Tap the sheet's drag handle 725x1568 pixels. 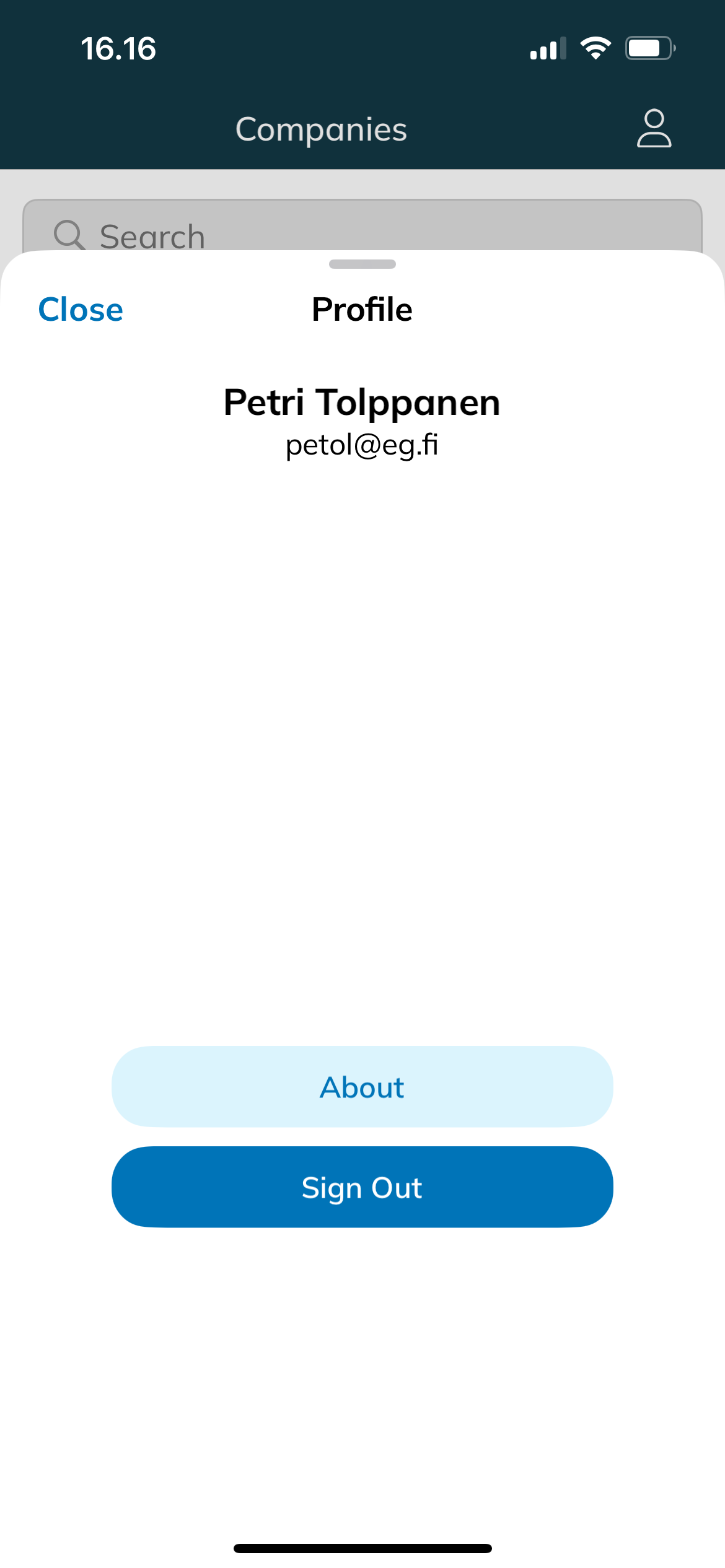pos(362,264)
